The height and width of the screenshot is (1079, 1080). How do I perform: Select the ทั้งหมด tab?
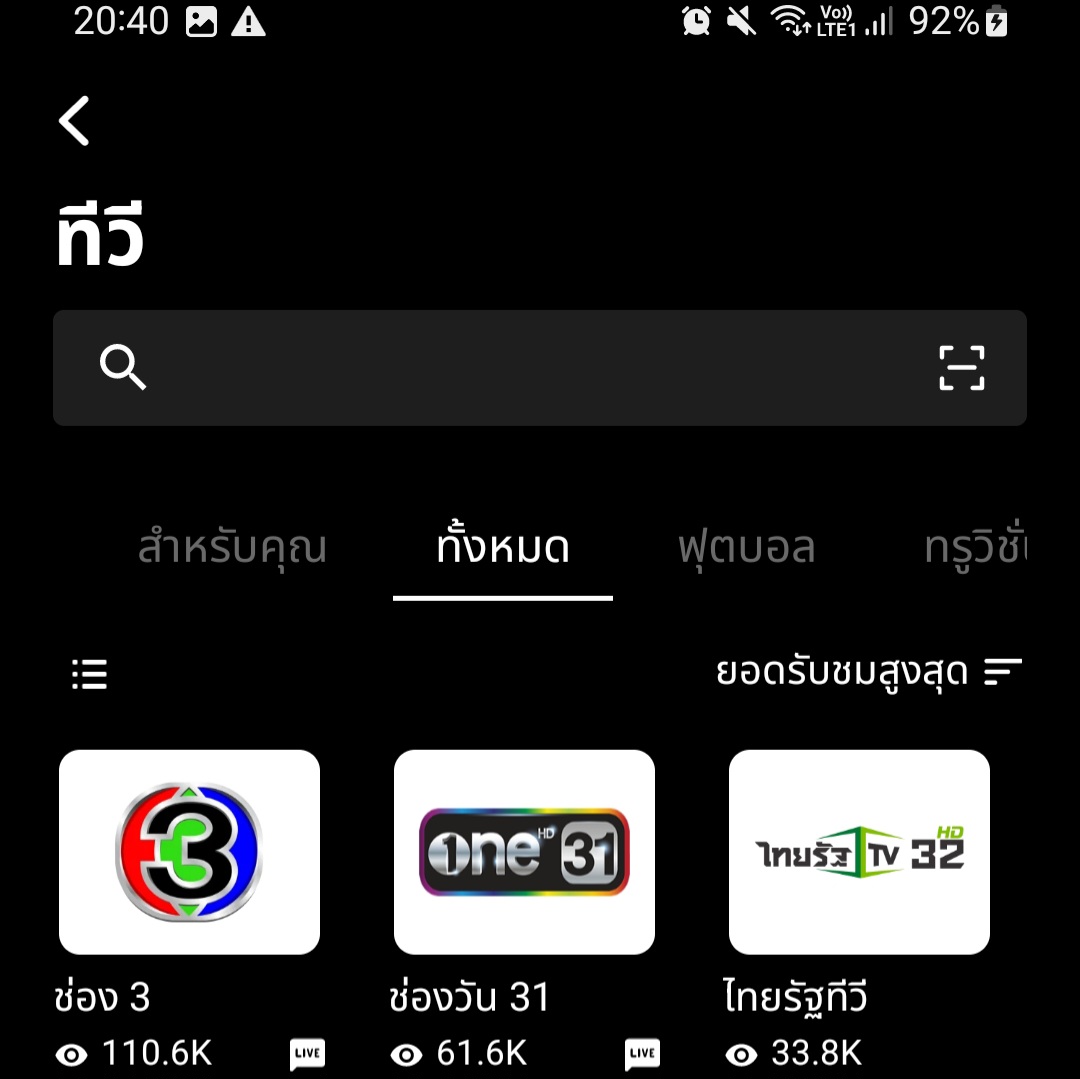(x=503, y=548)
